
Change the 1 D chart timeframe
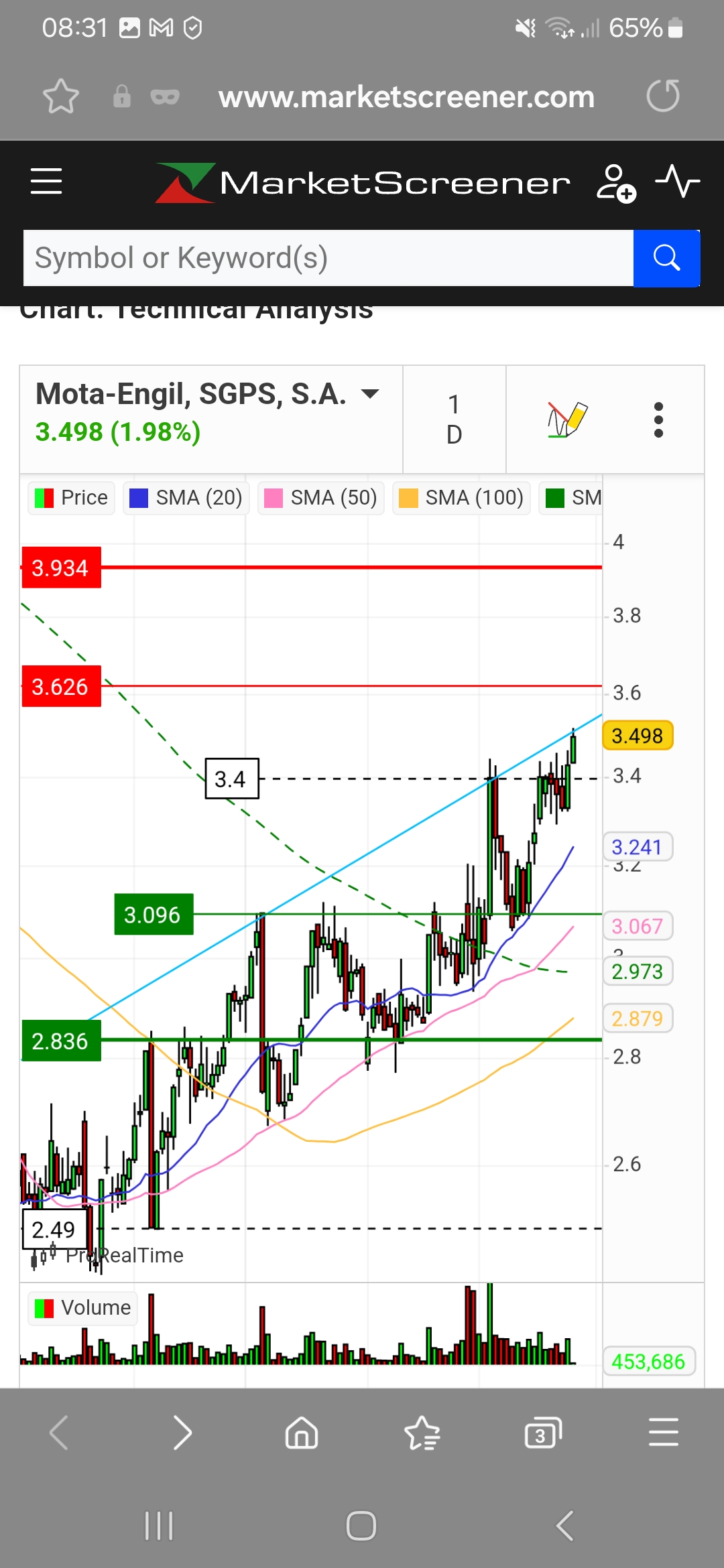[454, 419]
